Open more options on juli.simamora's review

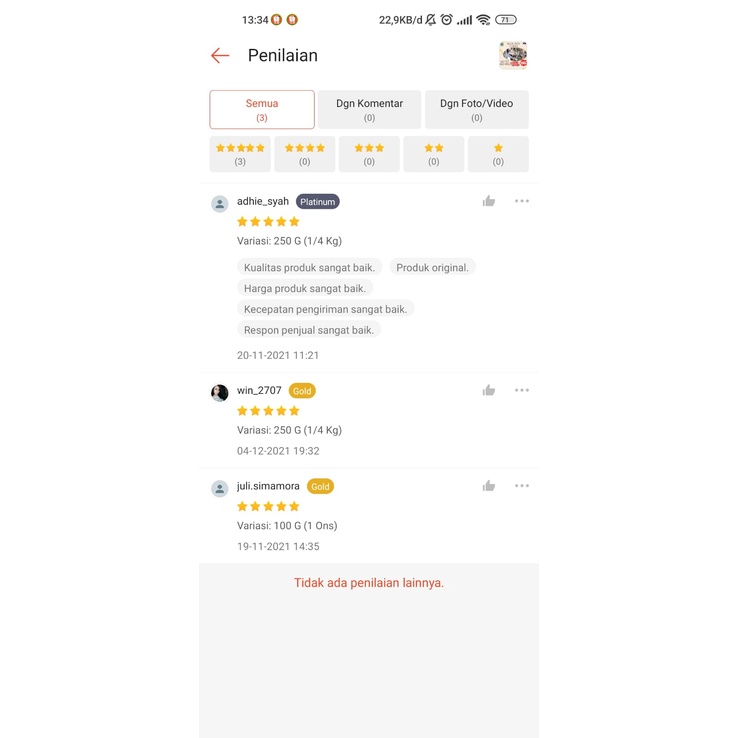pos(522,486)
